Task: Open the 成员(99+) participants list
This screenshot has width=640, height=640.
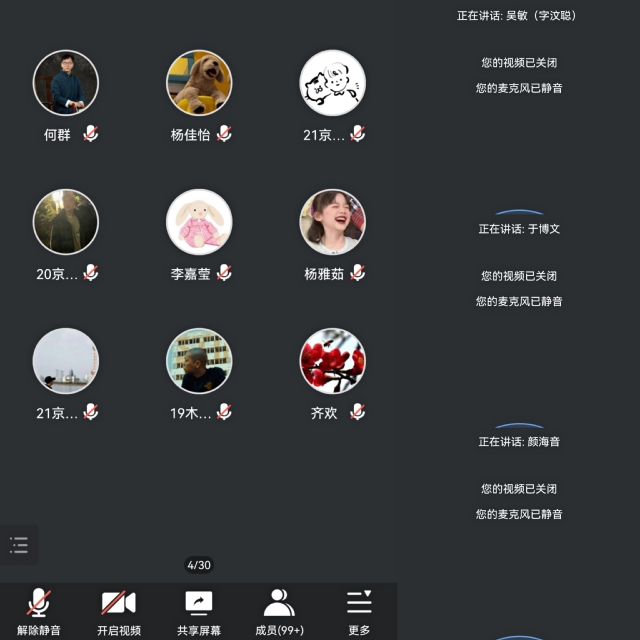Action: tap(279, 611)
